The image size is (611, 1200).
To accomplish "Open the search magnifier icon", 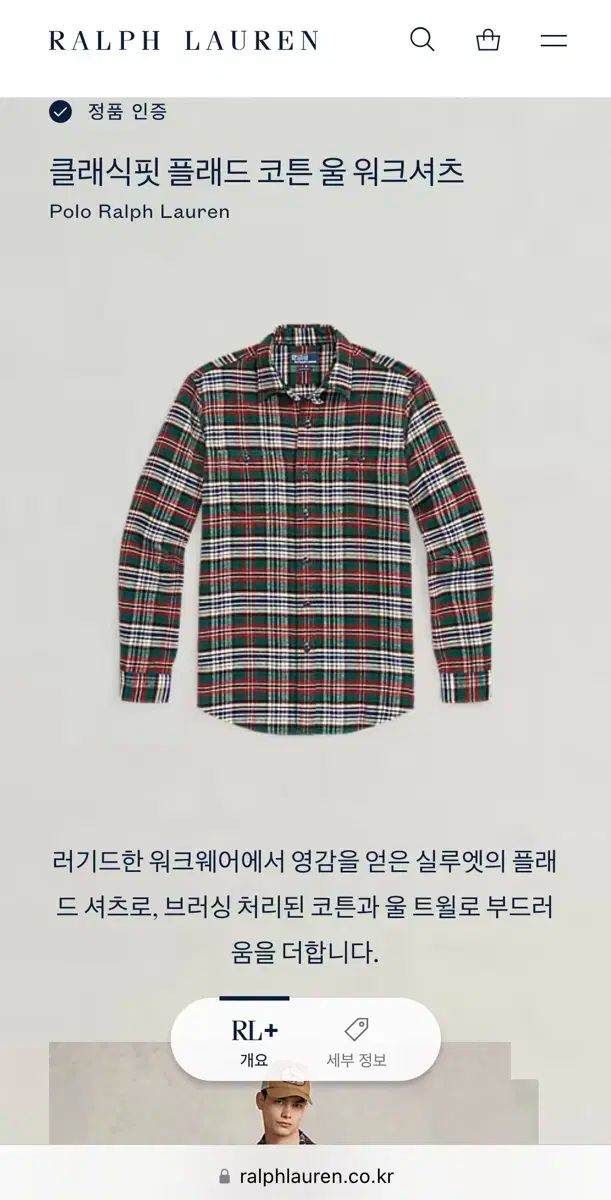I will tap(422, 40).
